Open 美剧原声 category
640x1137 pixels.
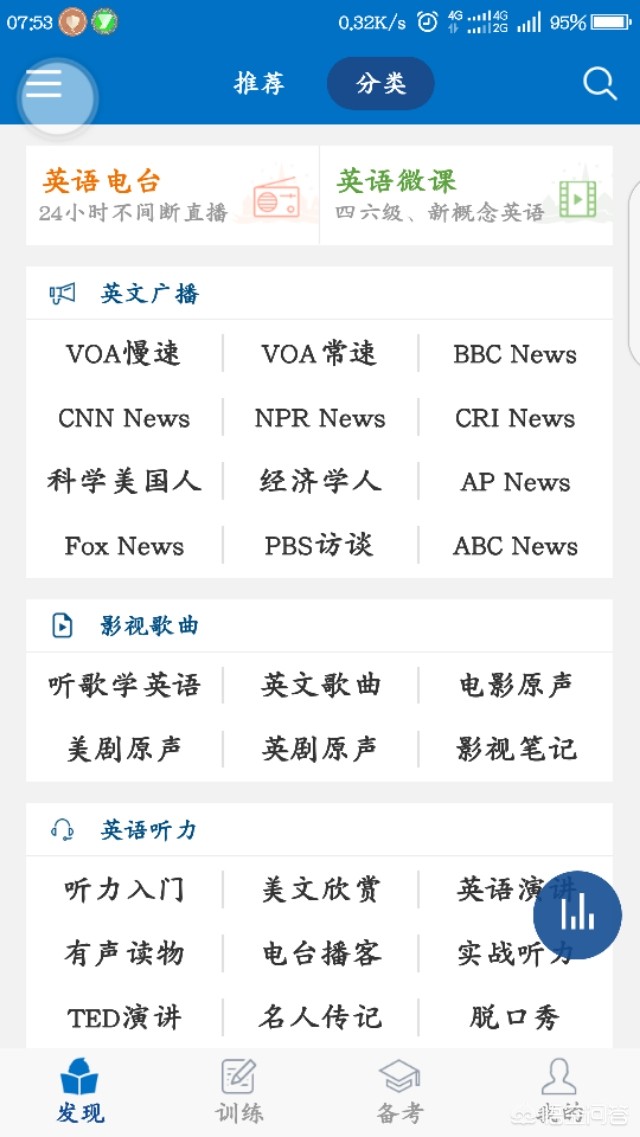point(123,750)
